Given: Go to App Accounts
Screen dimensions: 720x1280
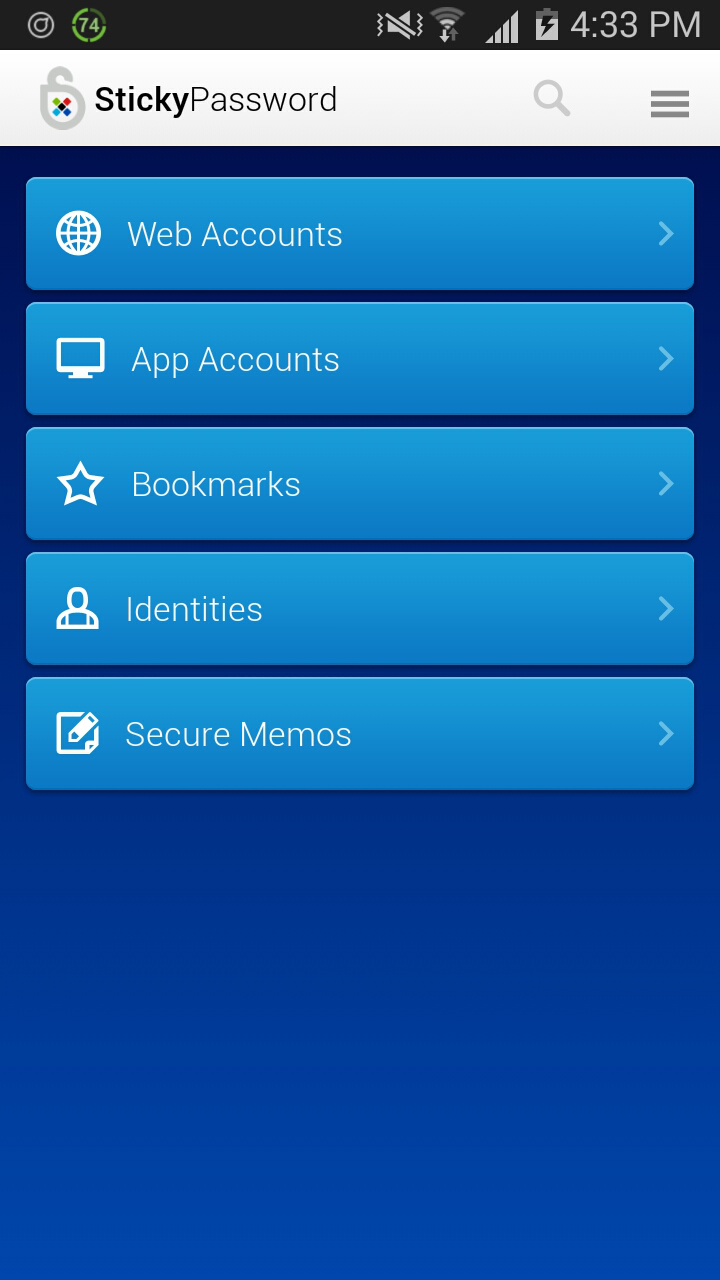Looking at the screenshot, I should [x=359, y=359].
